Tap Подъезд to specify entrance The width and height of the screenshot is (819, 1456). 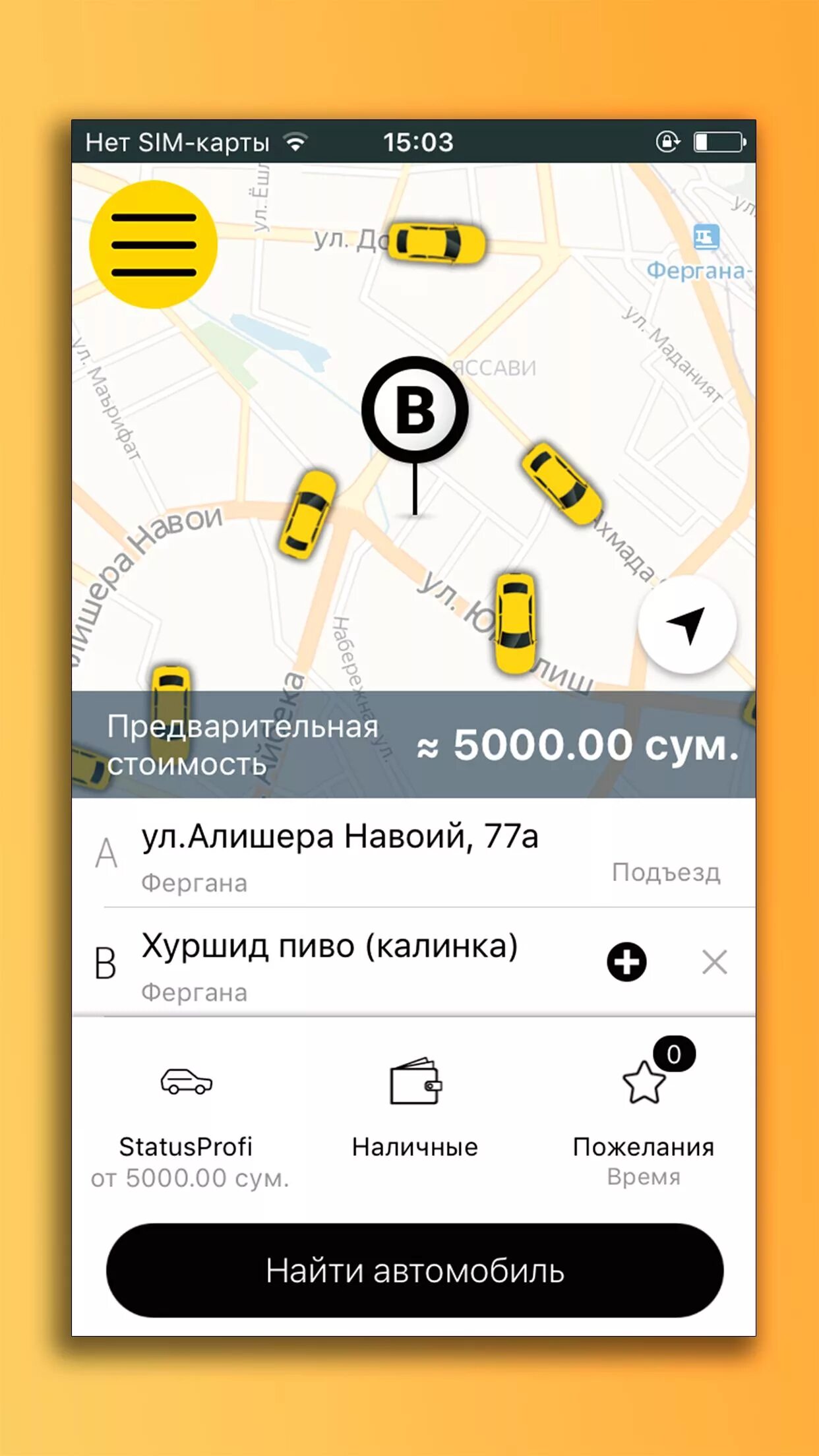tap(665, 872)
